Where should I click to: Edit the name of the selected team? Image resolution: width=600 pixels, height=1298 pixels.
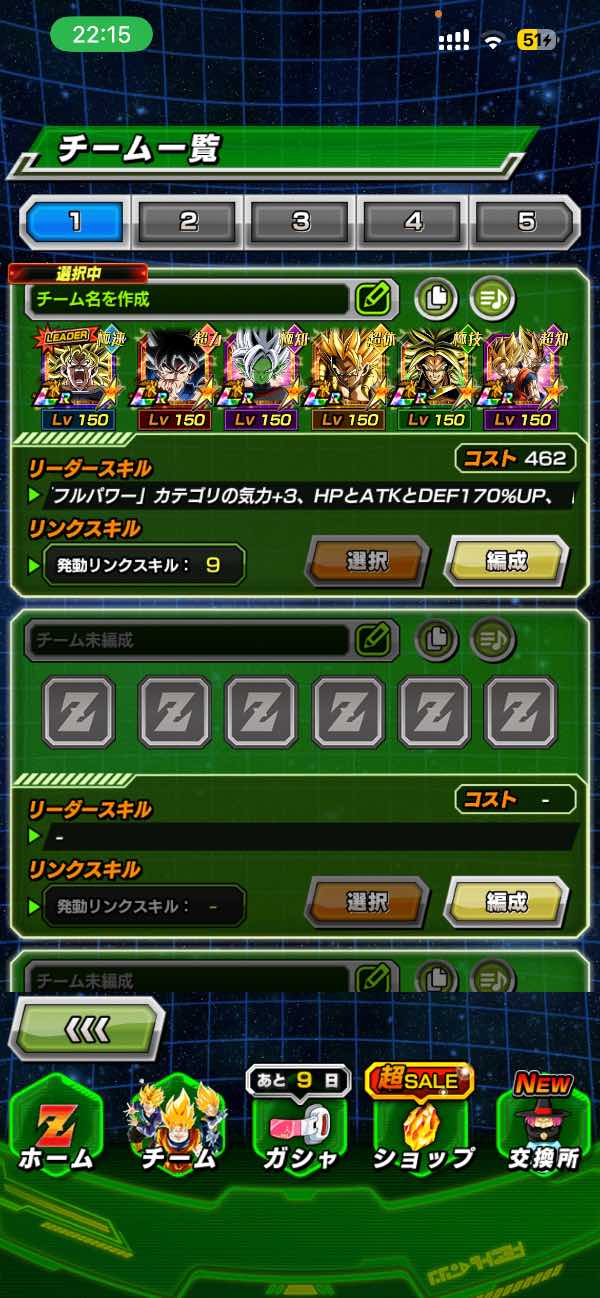372,298
